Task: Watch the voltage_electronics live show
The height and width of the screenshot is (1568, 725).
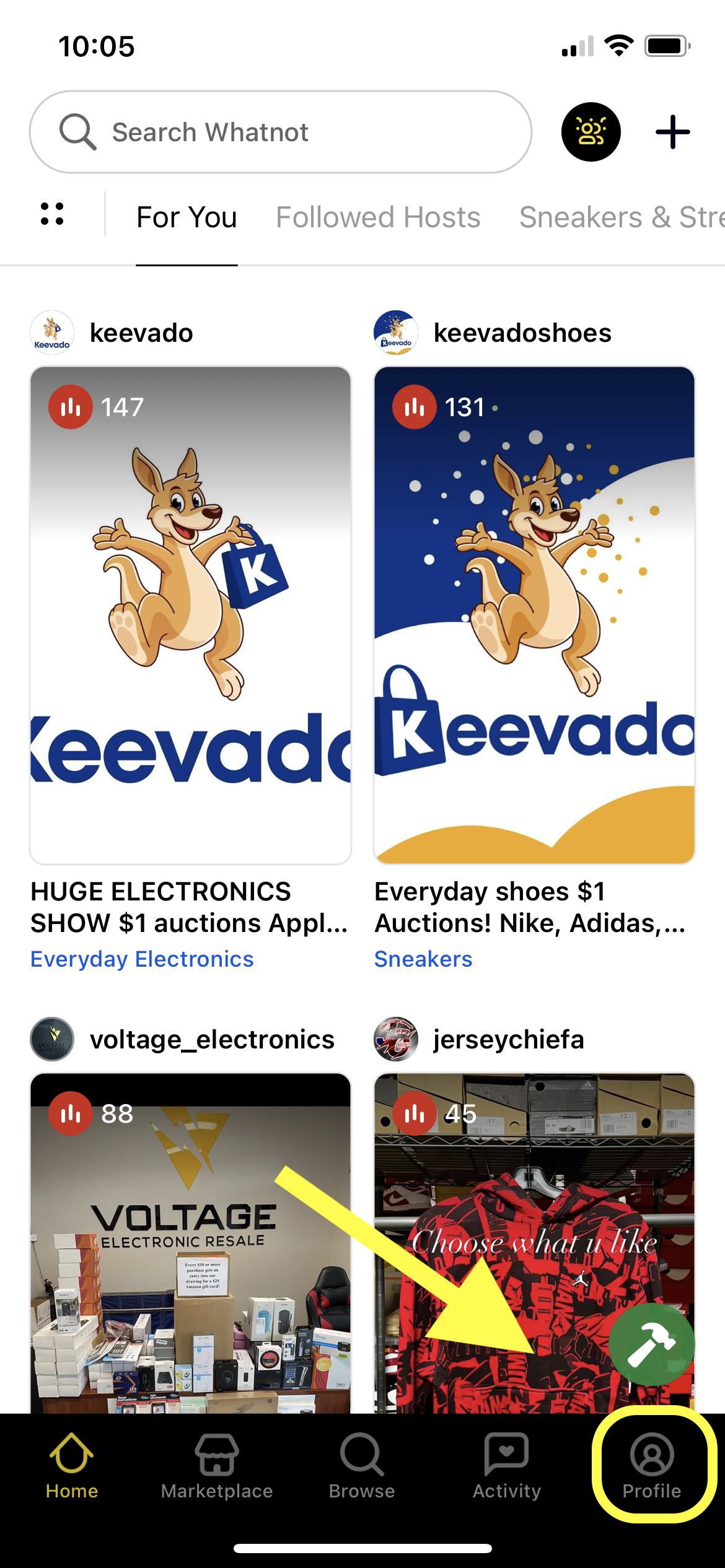Action: [x=190, y=1245]
